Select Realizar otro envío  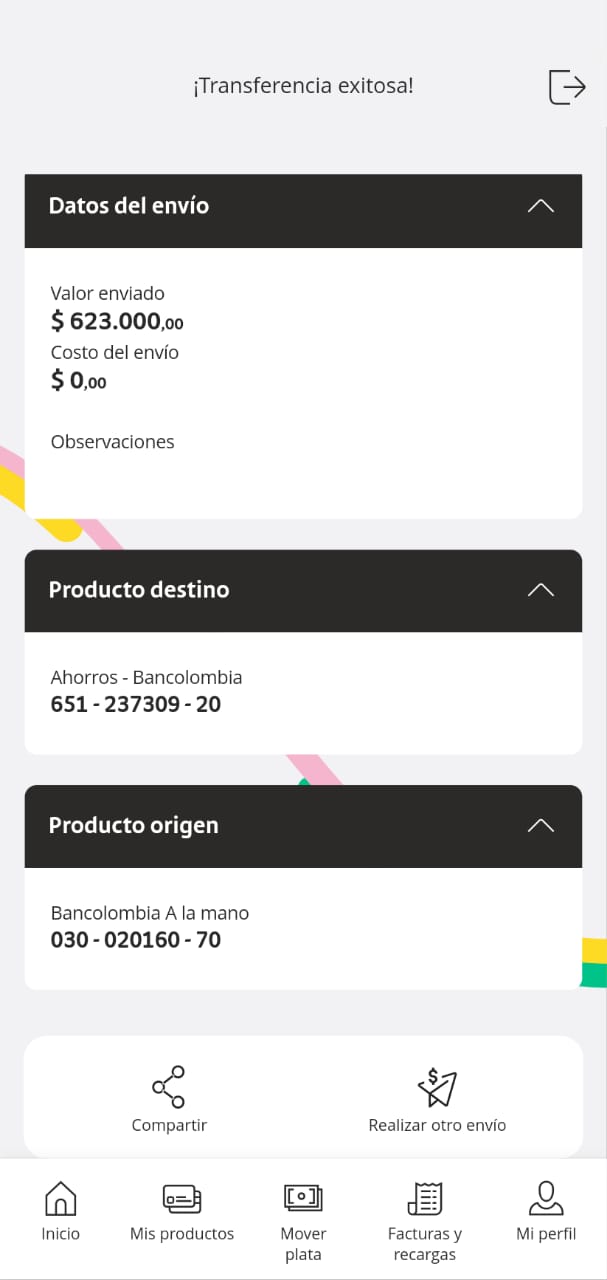point(437,1099)
